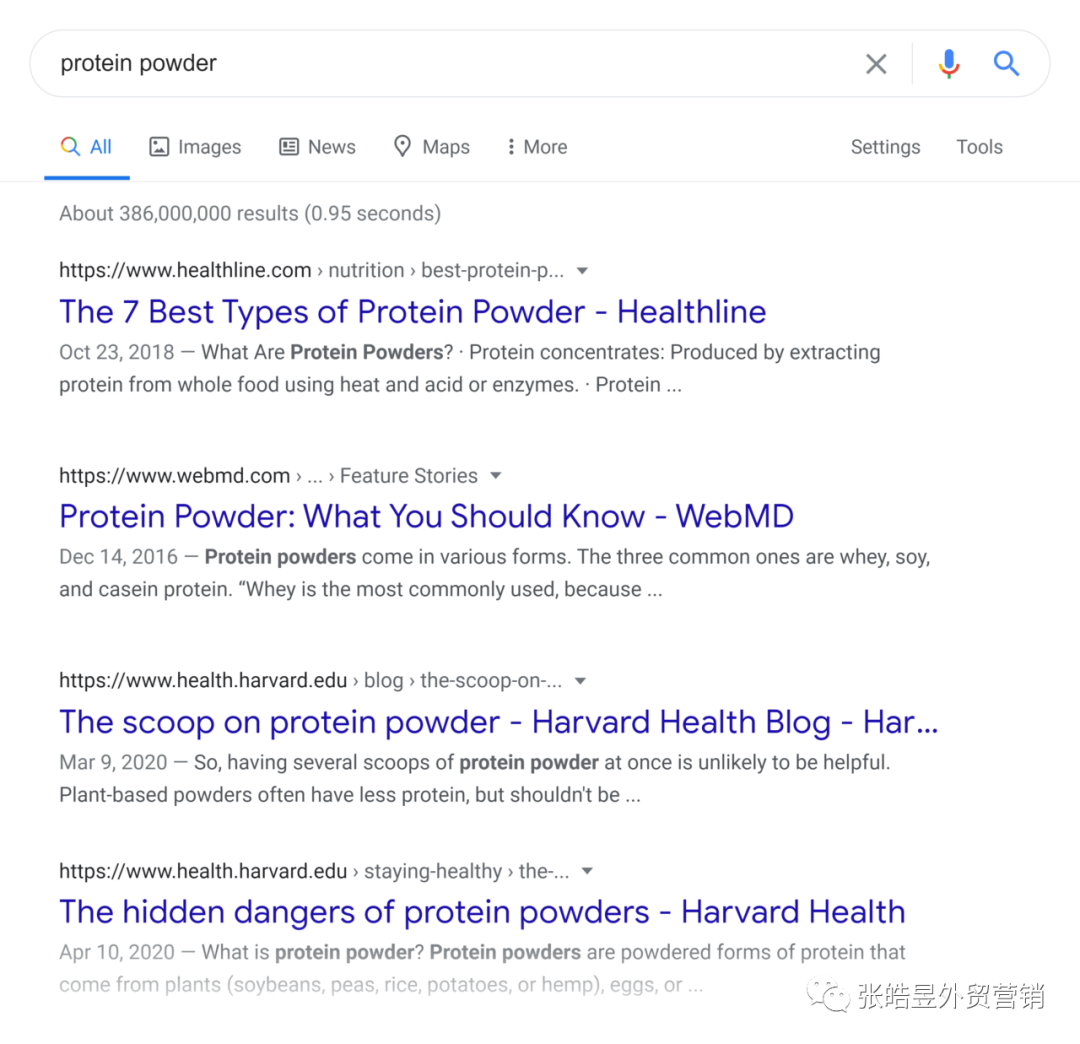Open The scoop on protein powder result

[x=498, y=722]
